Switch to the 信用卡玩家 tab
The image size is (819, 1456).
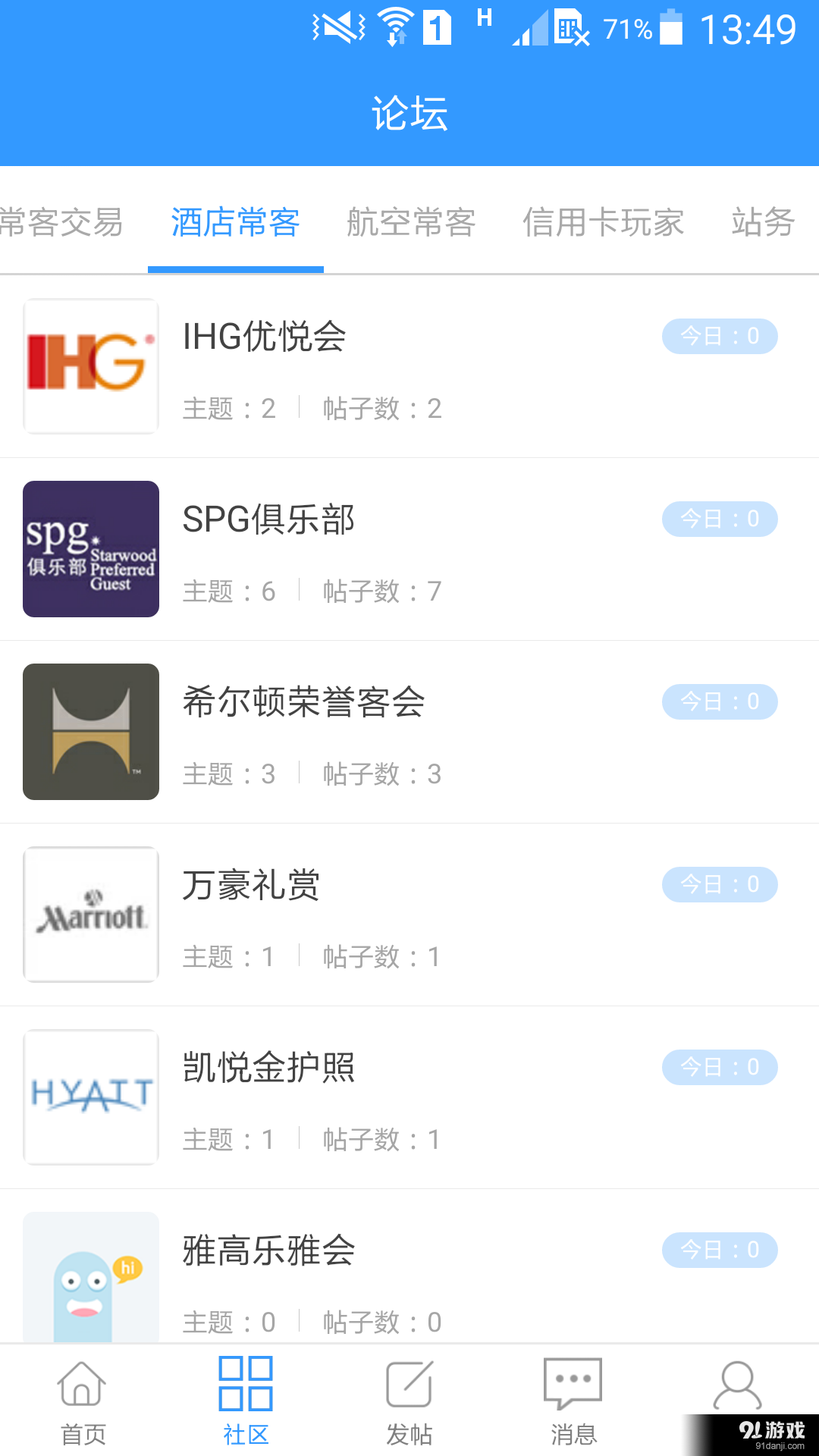point(604,224)
